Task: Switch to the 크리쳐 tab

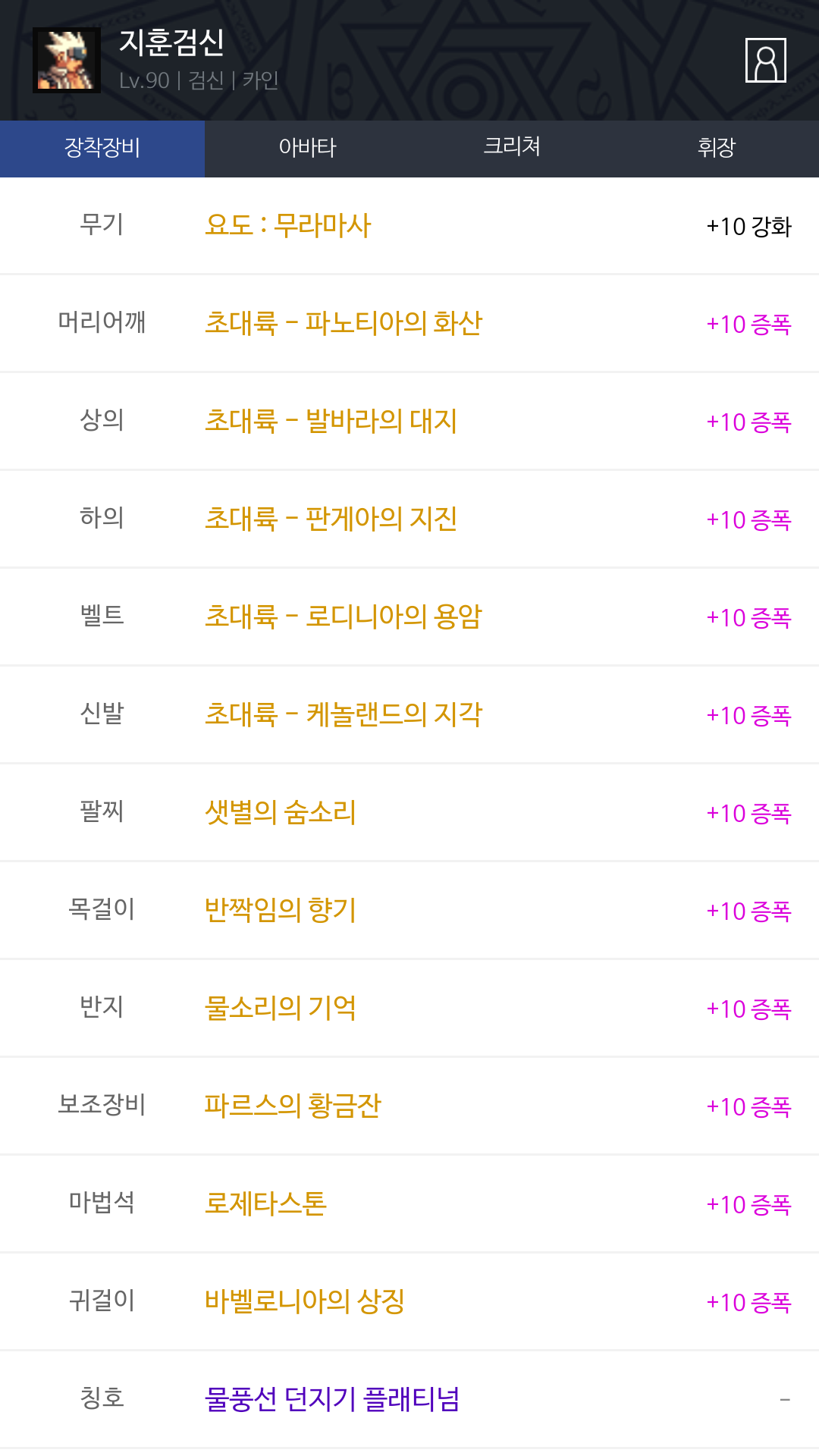Action: tap(512, 148)
